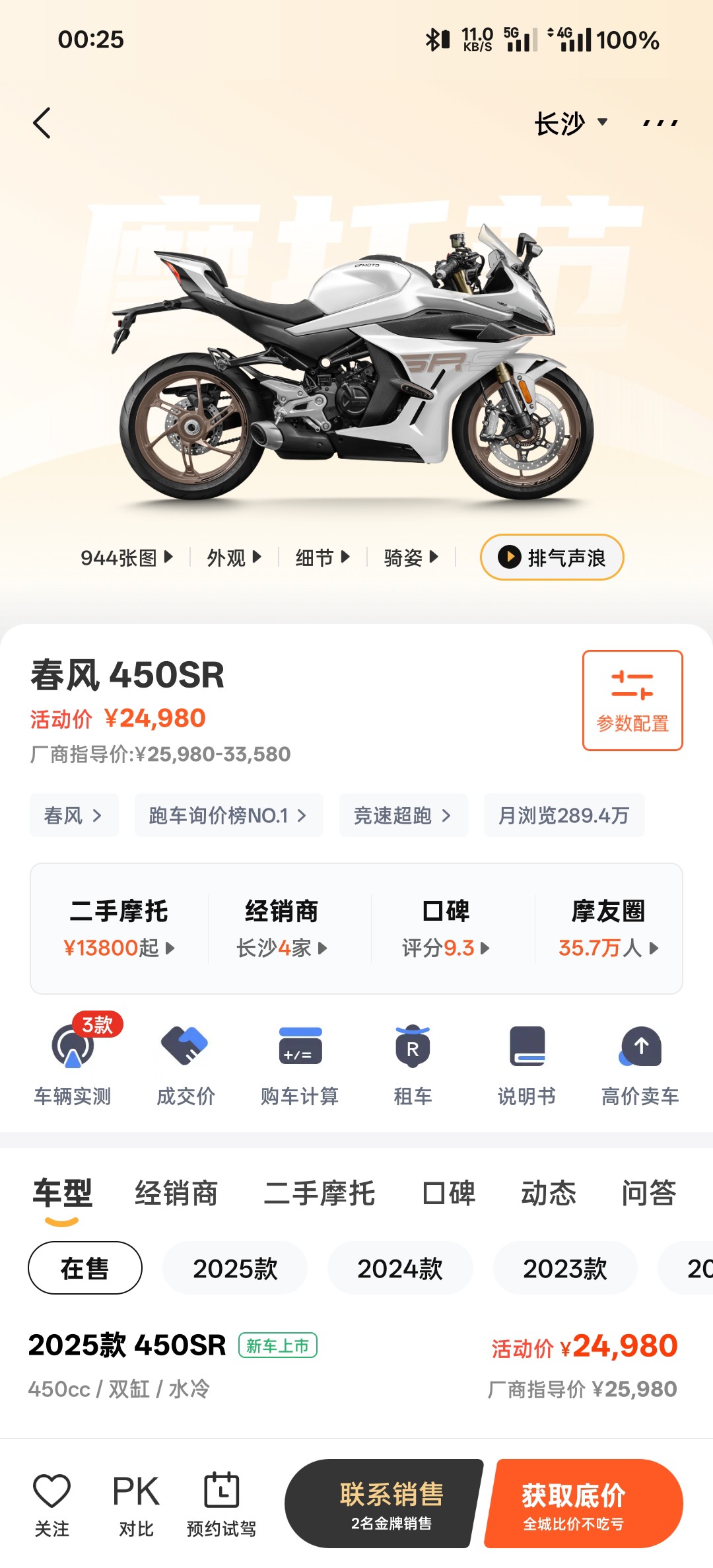This screenshot has width=713, height=1568.
Task: Open the three-dot overflow menu
Action: pos(660,124)
